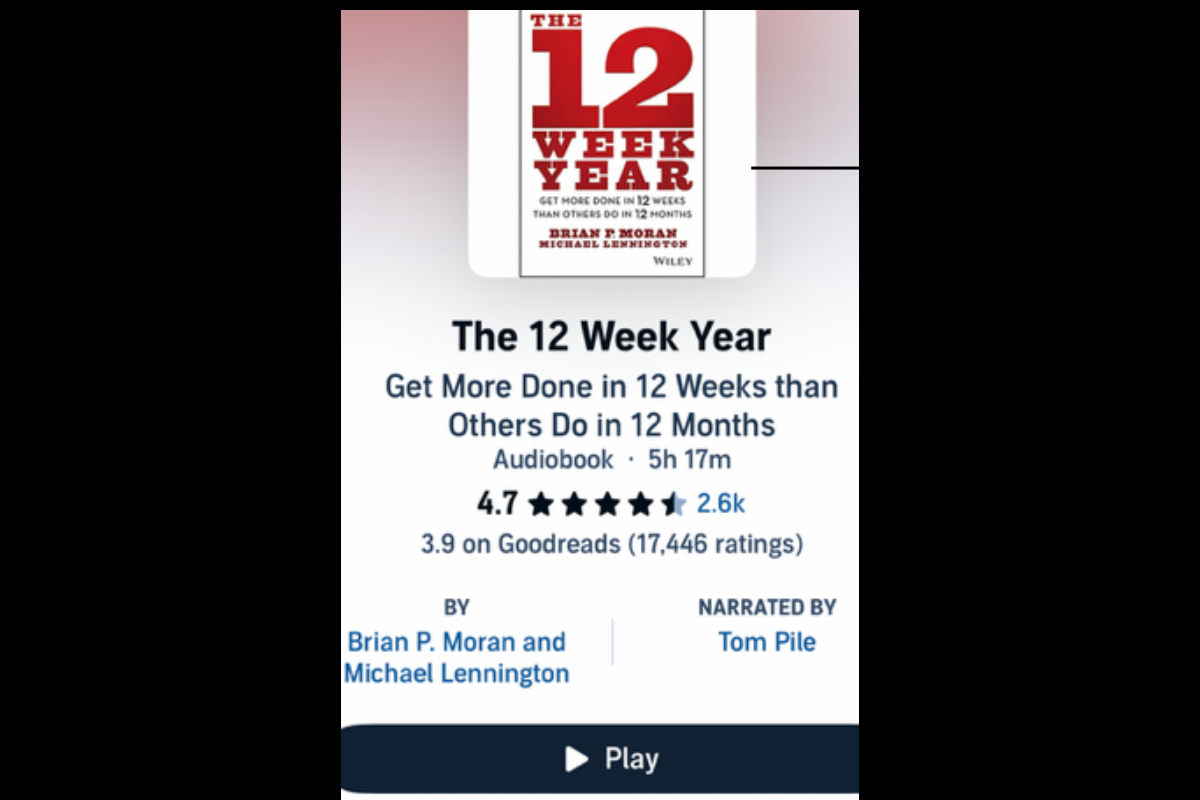The image size is (1200, 800).
Task: View the 2.6k ratings
Action: 720,504
